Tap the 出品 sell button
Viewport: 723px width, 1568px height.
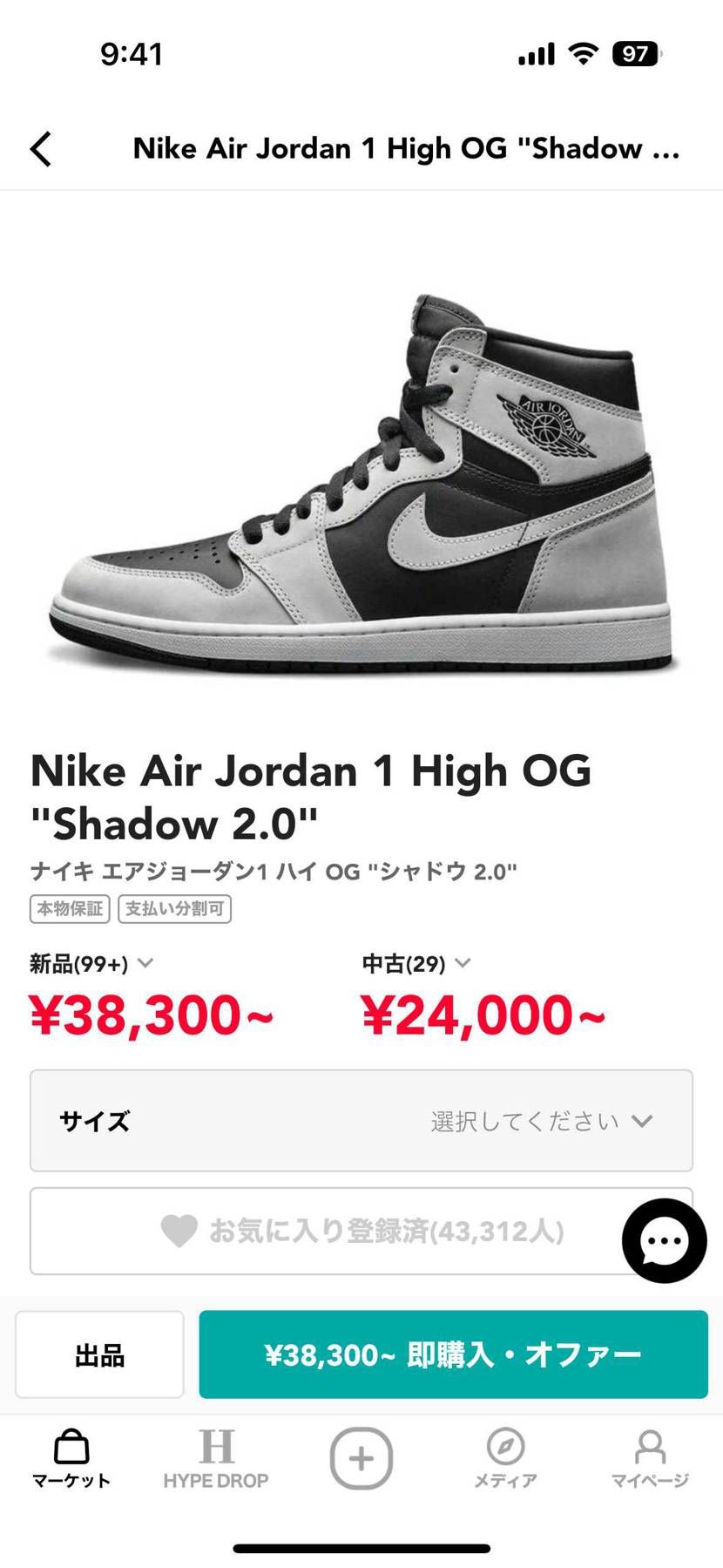(99, 1354)
